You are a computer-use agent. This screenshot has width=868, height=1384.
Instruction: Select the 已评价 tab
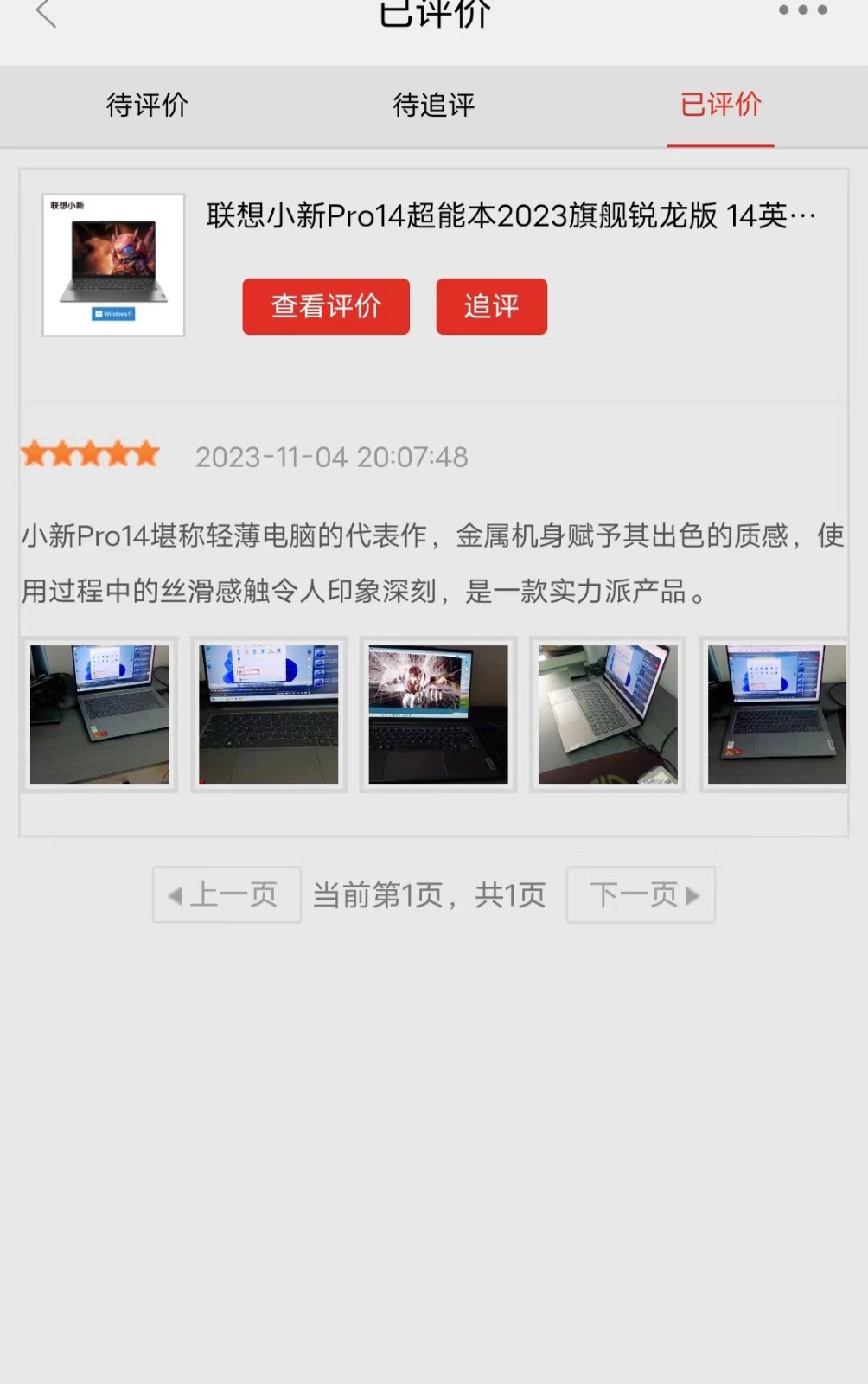pos(720,106)
